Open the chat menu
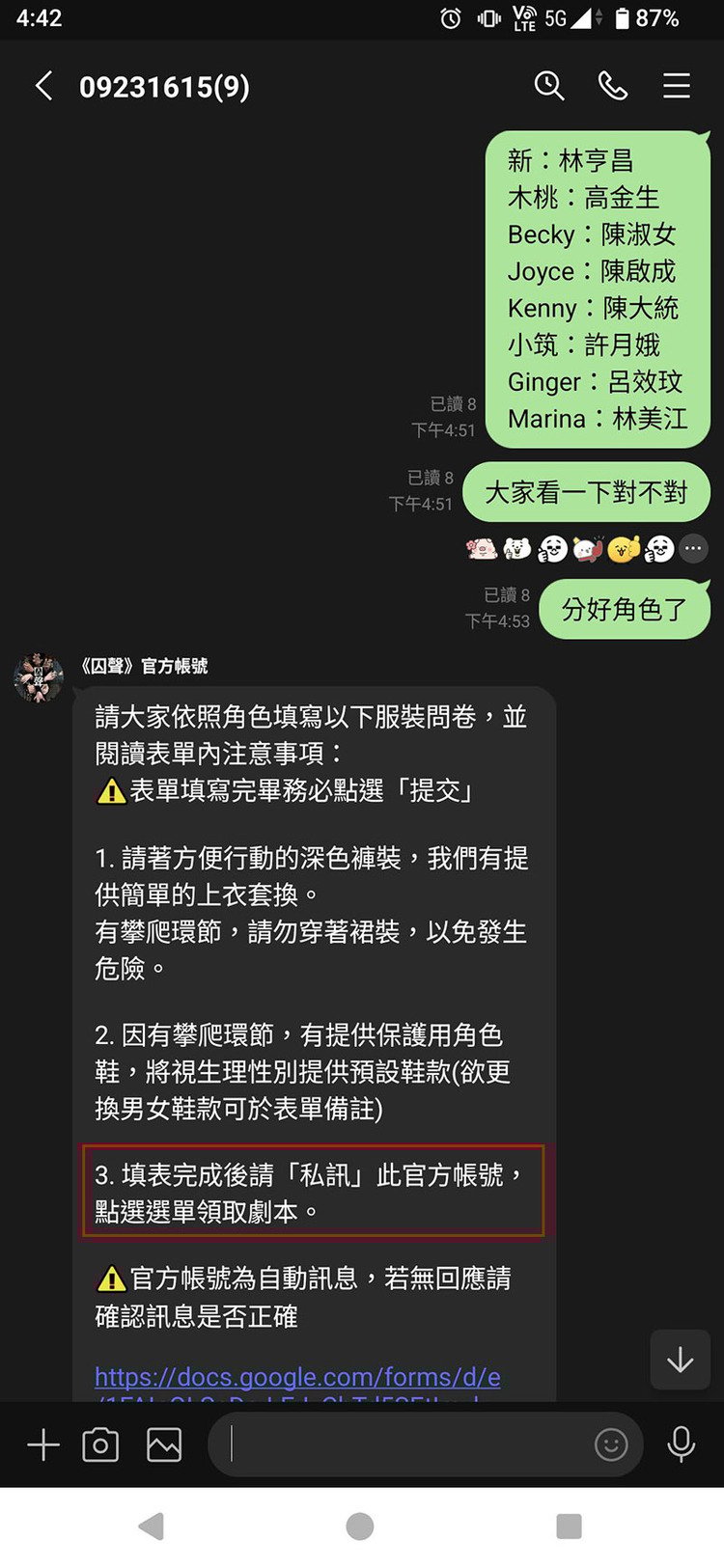The image size is (724, 1568). pos(676,86)
